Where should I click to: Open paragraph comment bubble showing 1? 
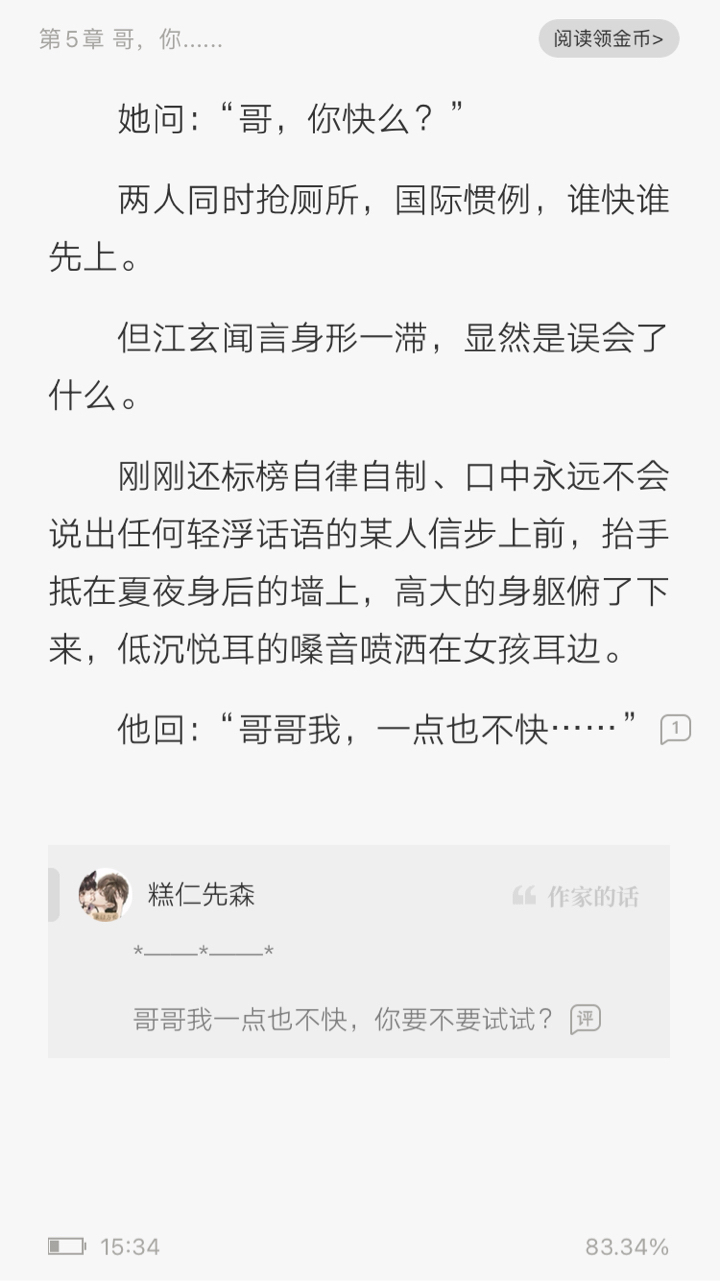coord(675,729)
